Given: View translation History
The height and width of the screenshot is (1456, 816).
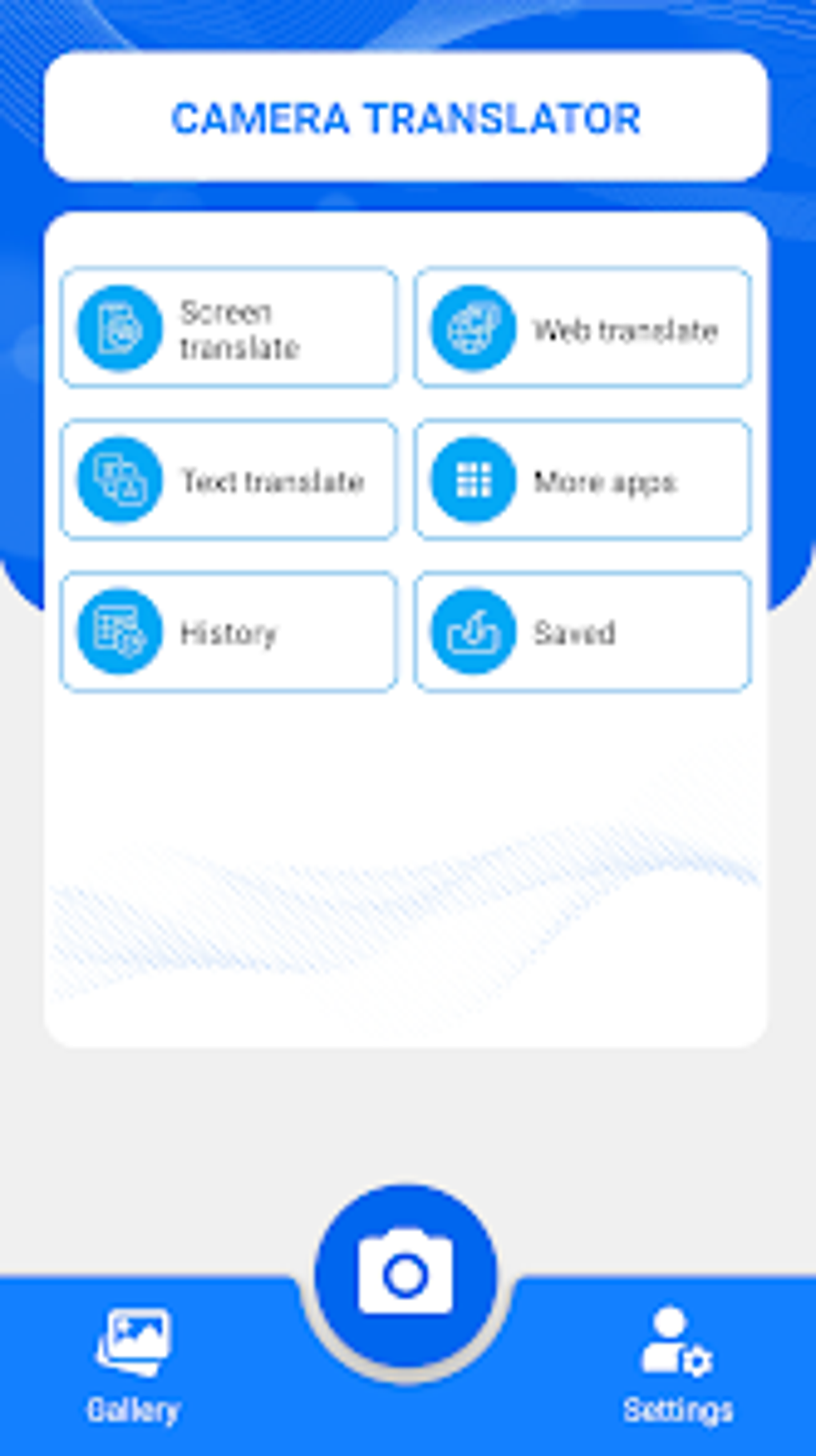Looking at the screenshot, I should pyautogui.click(x=229, y=632).
